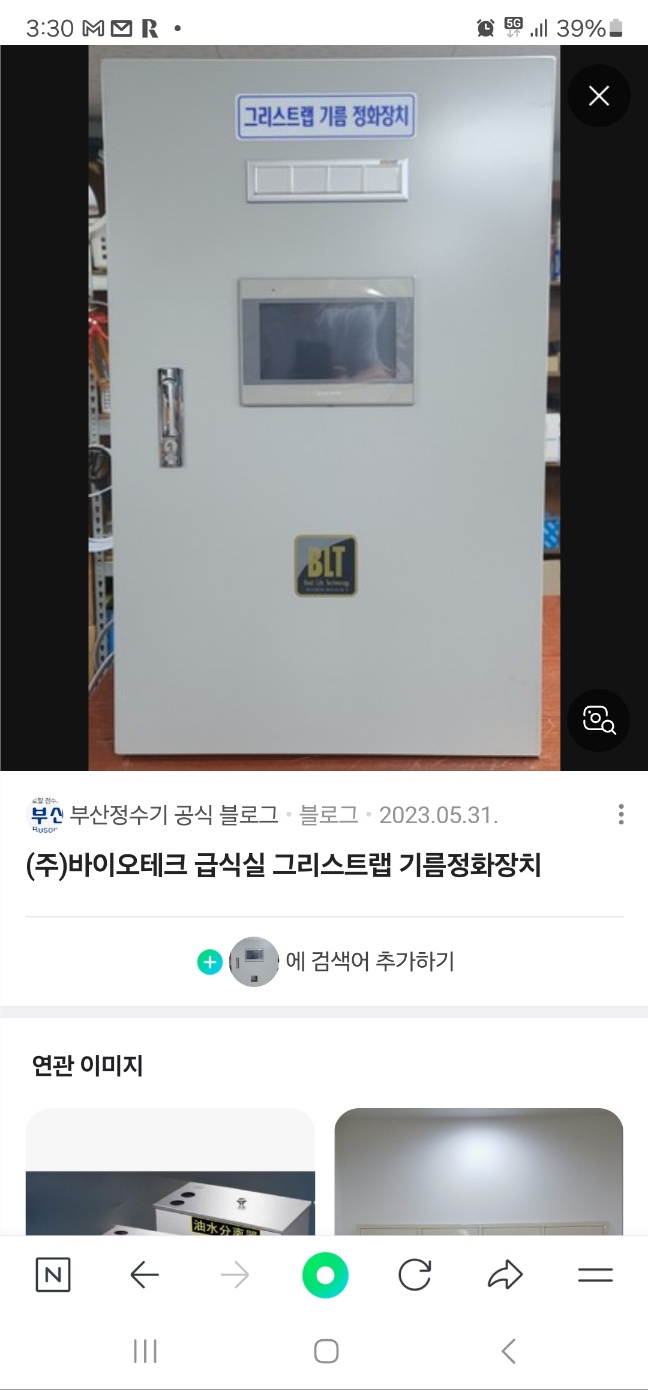648x1390 pixels.
Task: Add this image to the search query
Action: [325, 962]
